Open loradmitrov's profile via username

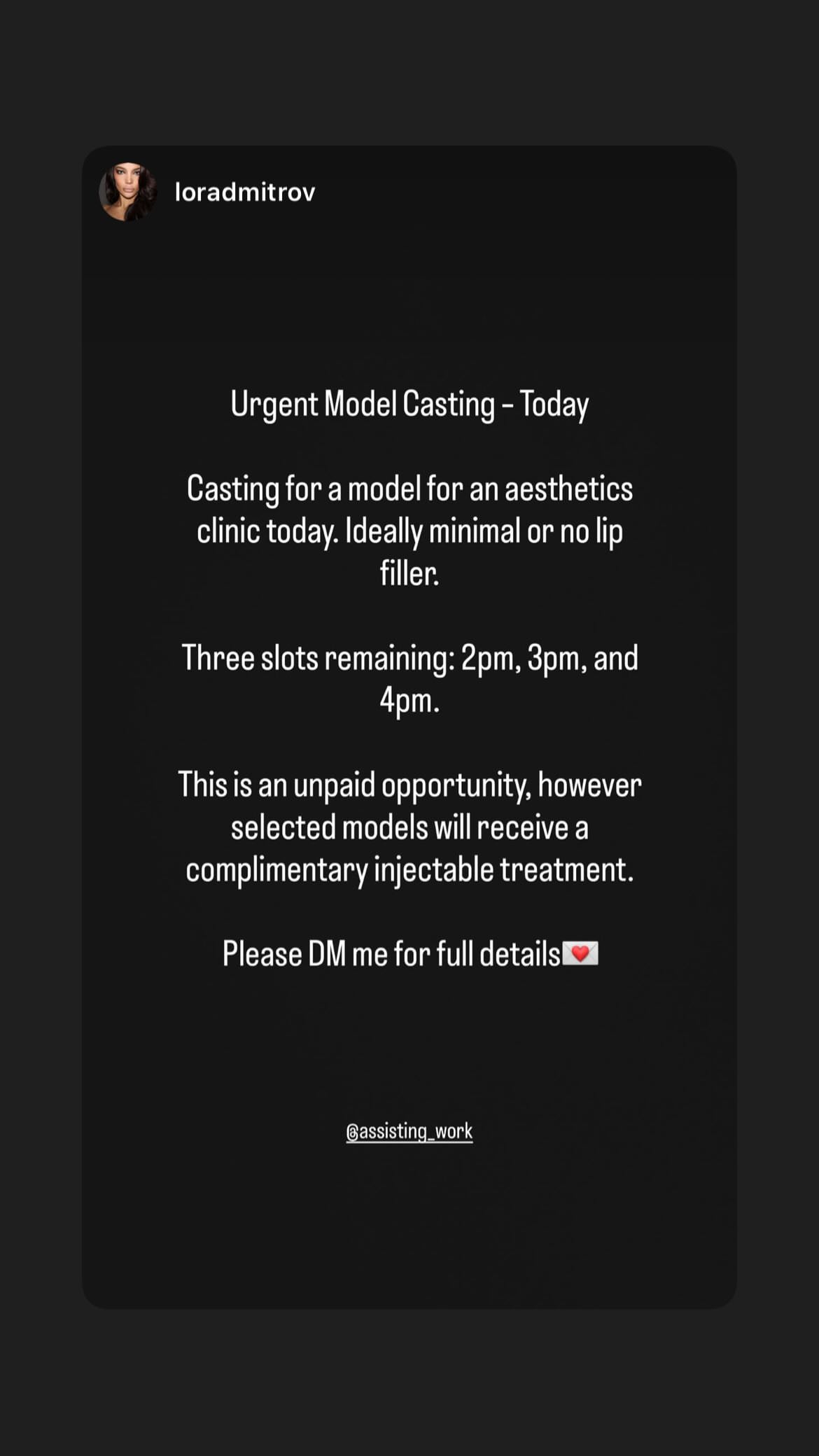(245, 192)
